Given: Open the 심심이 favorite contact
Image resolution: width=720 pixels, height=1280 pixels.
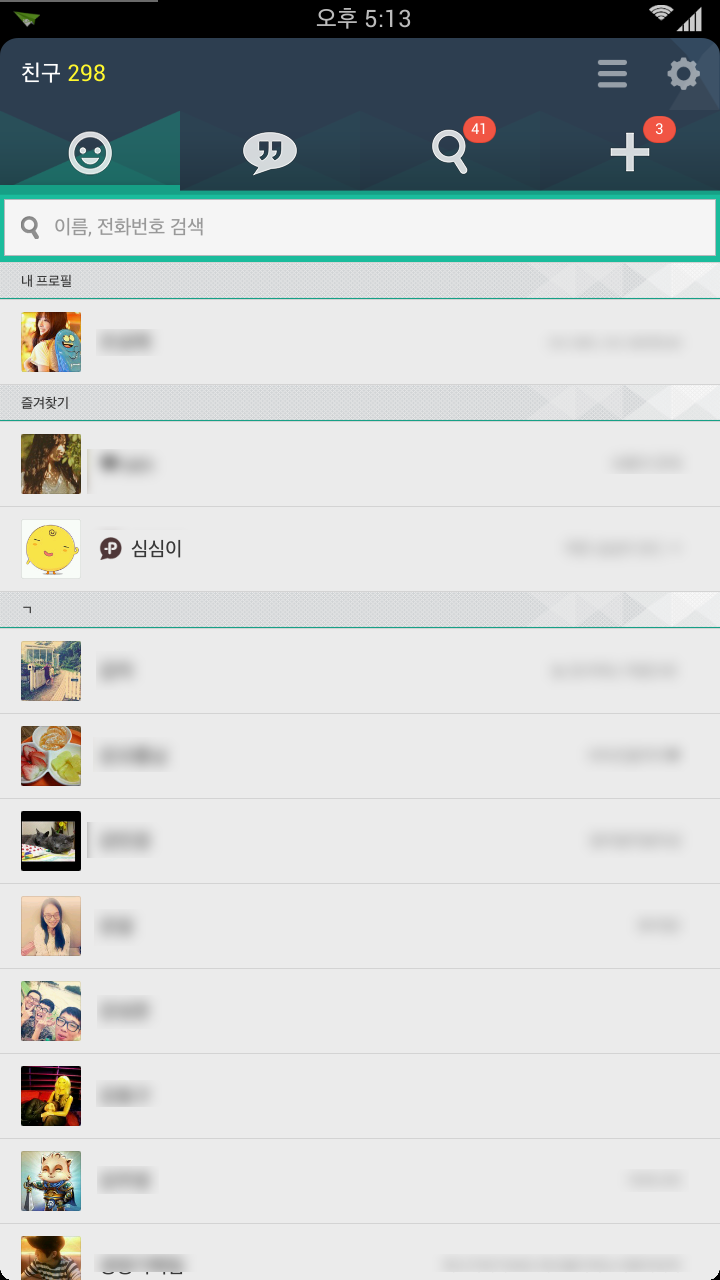Looking at the screenshot, I should pyautogui.click(x=360, y=548).
